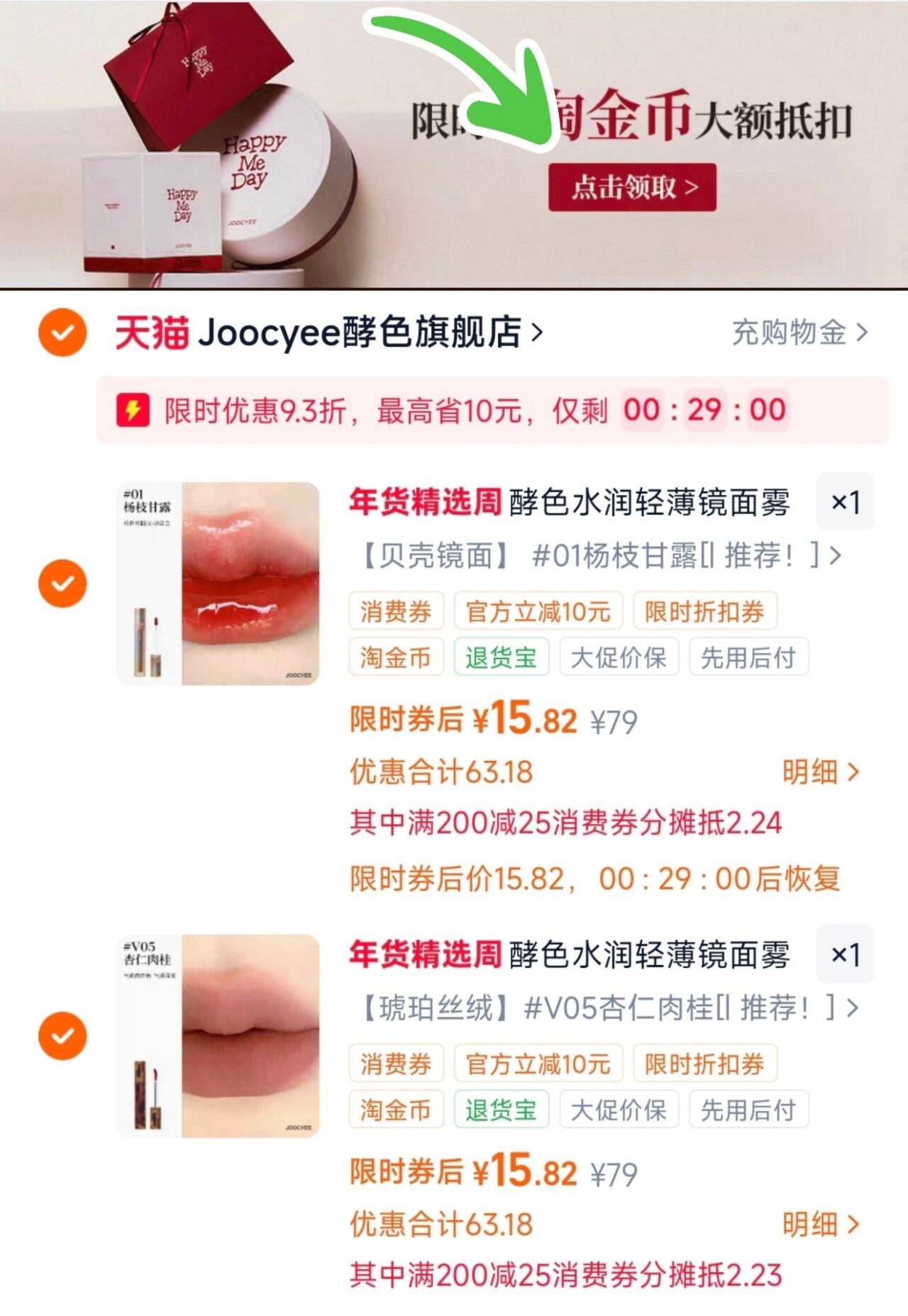Adjust the ×1 quantity for #01杨枝甘露
Viewport: 908px width, 1316px height.
(x=845, y=502)
